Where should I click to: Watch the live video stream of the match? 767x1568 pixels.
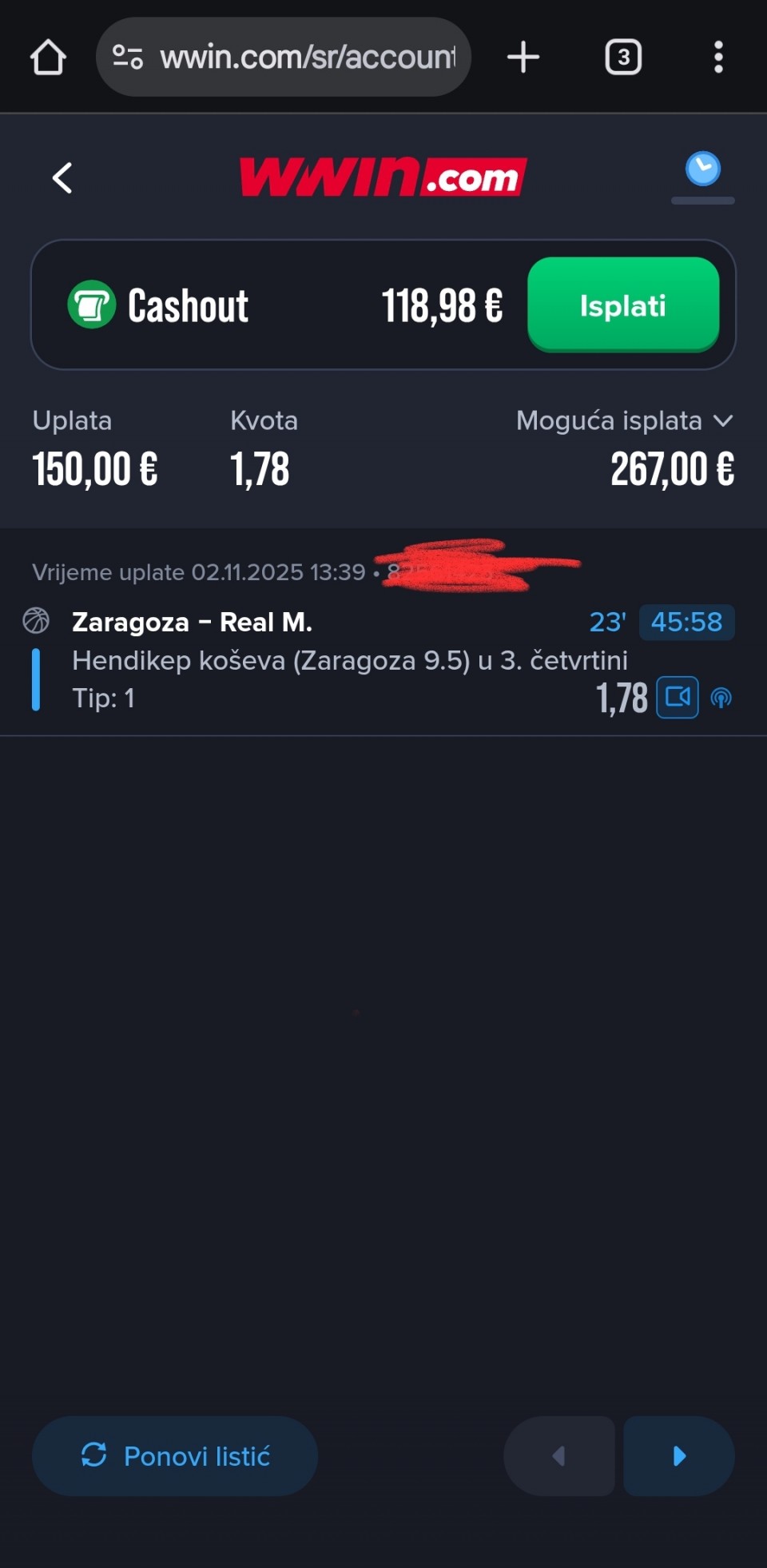click(x=678, y=698)
